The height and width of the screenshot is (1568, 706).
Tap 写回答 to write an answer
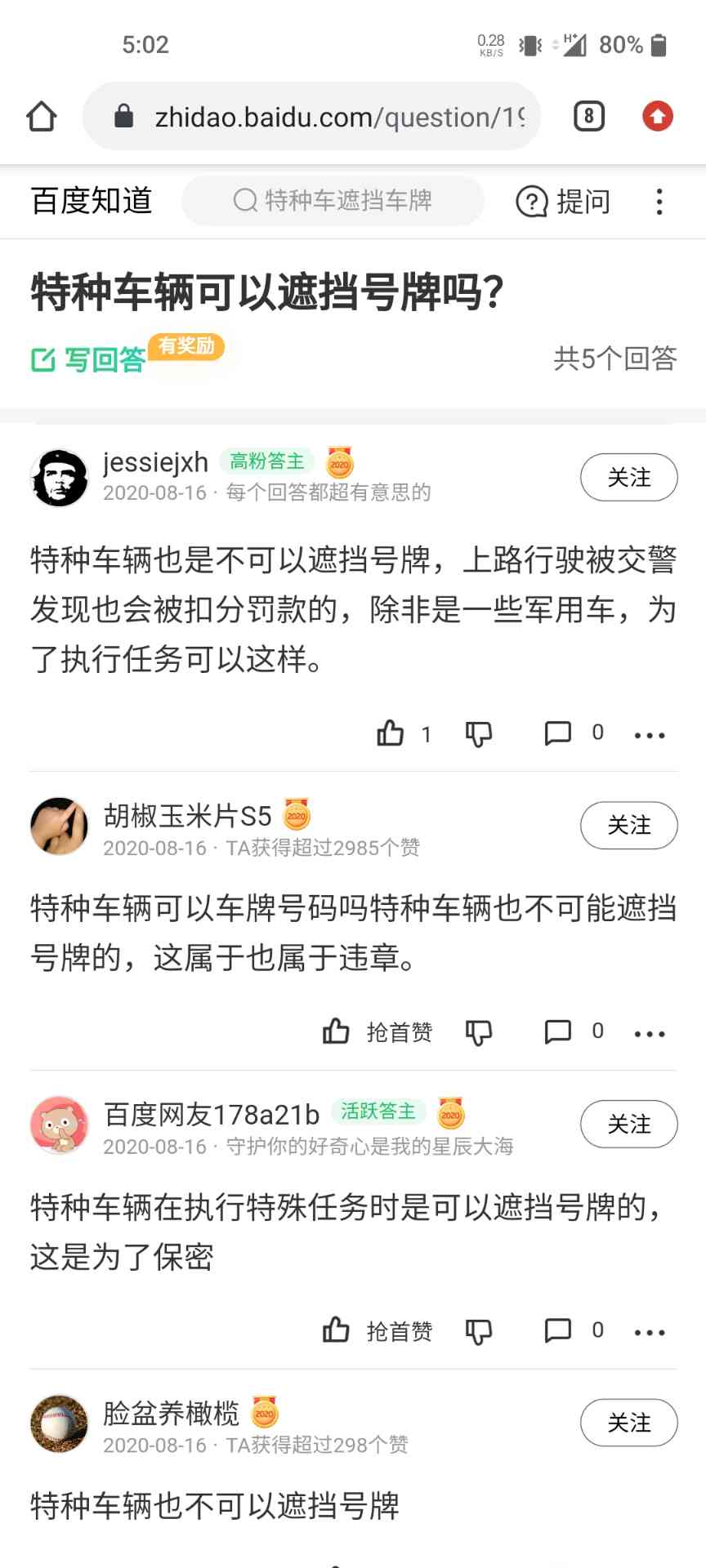(89, 359)
